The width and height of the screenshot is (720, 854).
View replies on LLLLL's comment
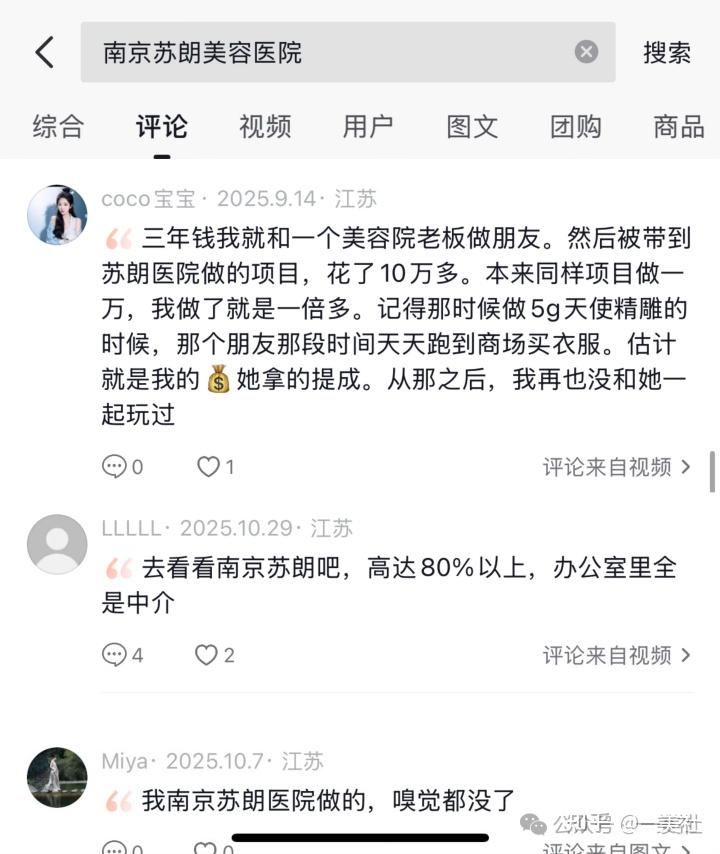122,655
